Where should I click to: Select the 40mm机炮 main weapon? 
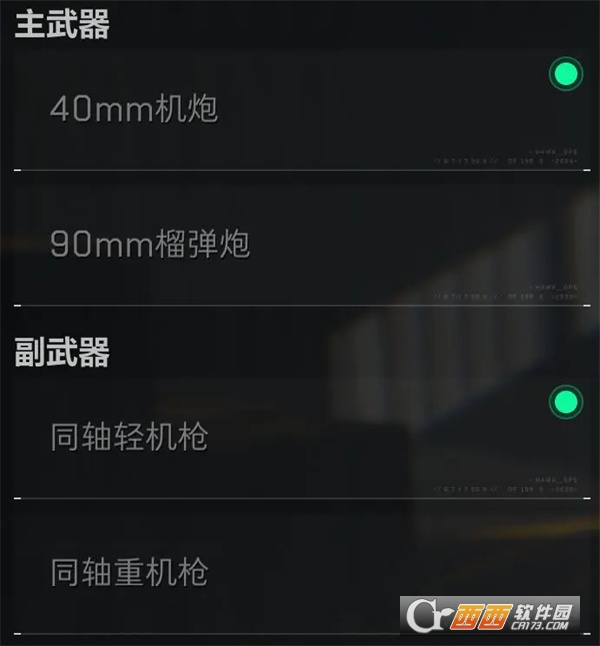point(134,109)
